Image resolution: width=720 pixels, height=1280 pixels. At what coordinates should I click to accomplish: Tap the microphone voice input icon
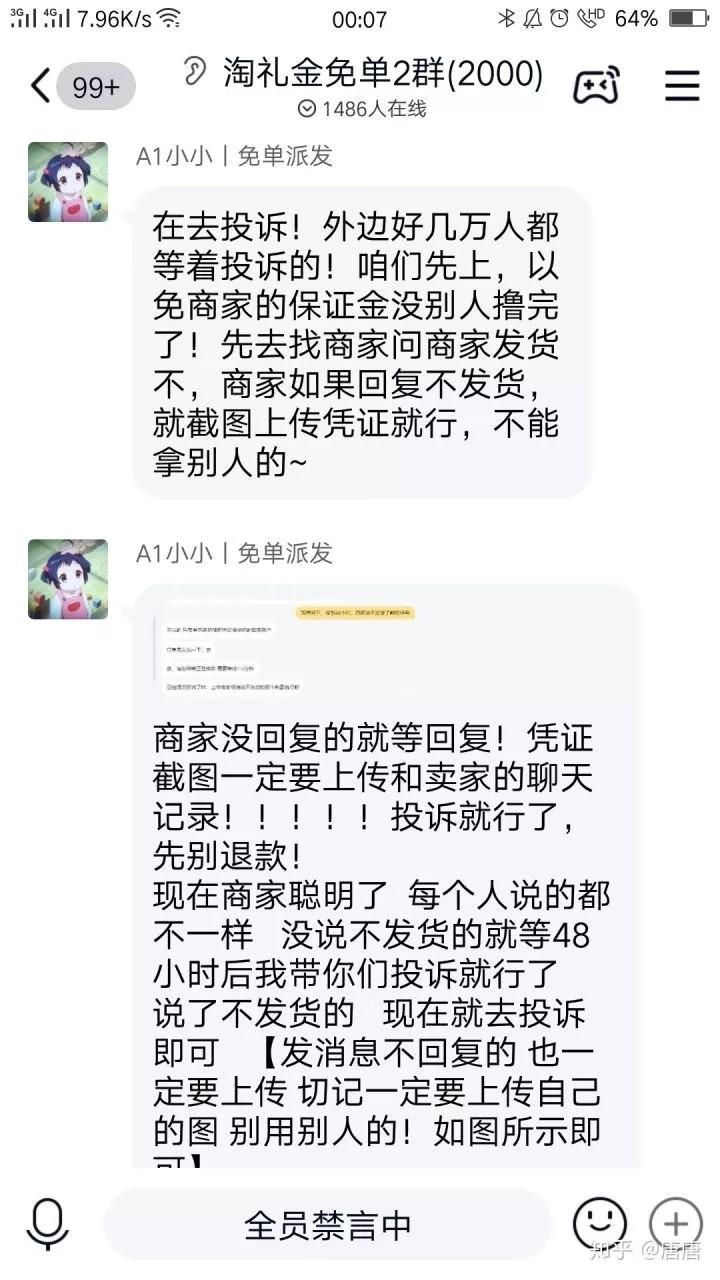click(47, 1224)
